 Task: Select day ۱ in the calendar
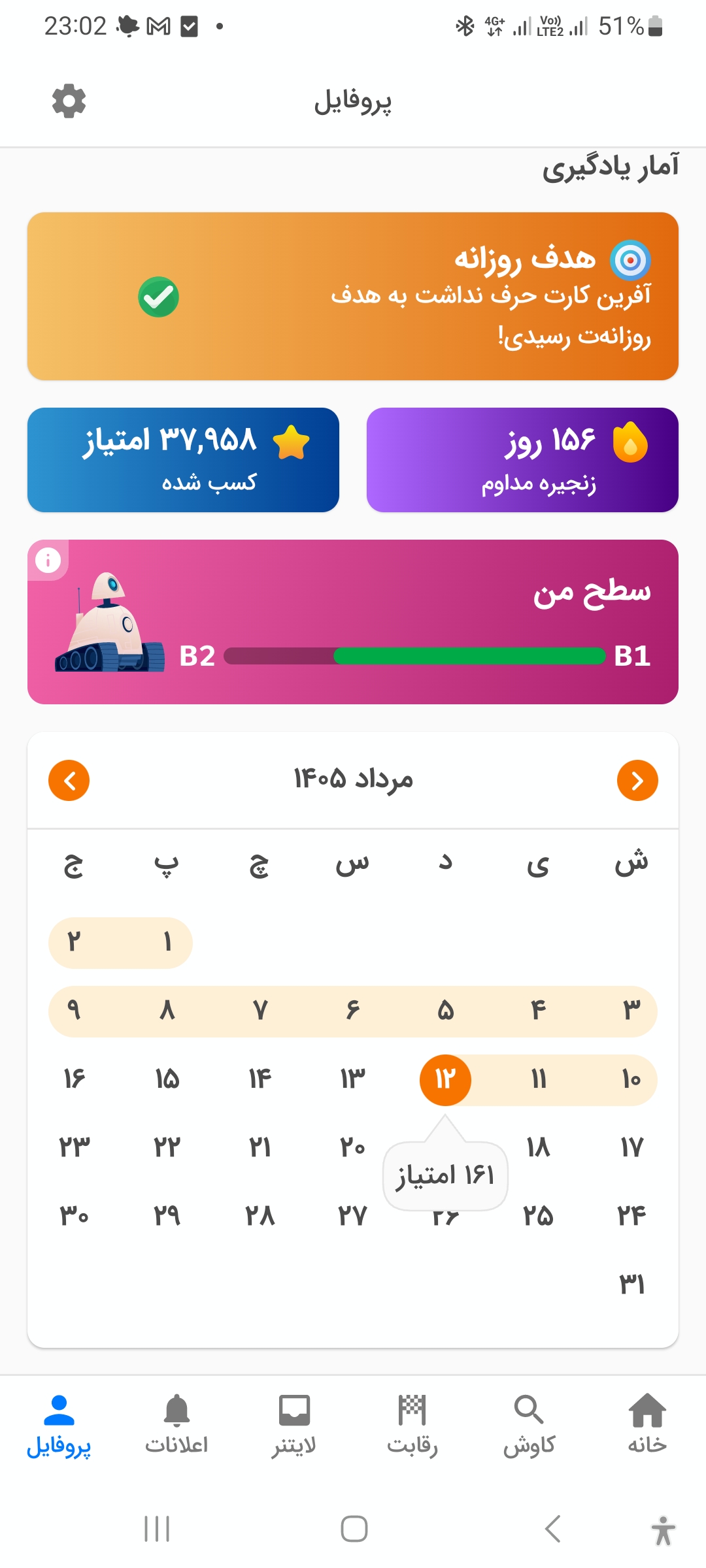point(167,942)
